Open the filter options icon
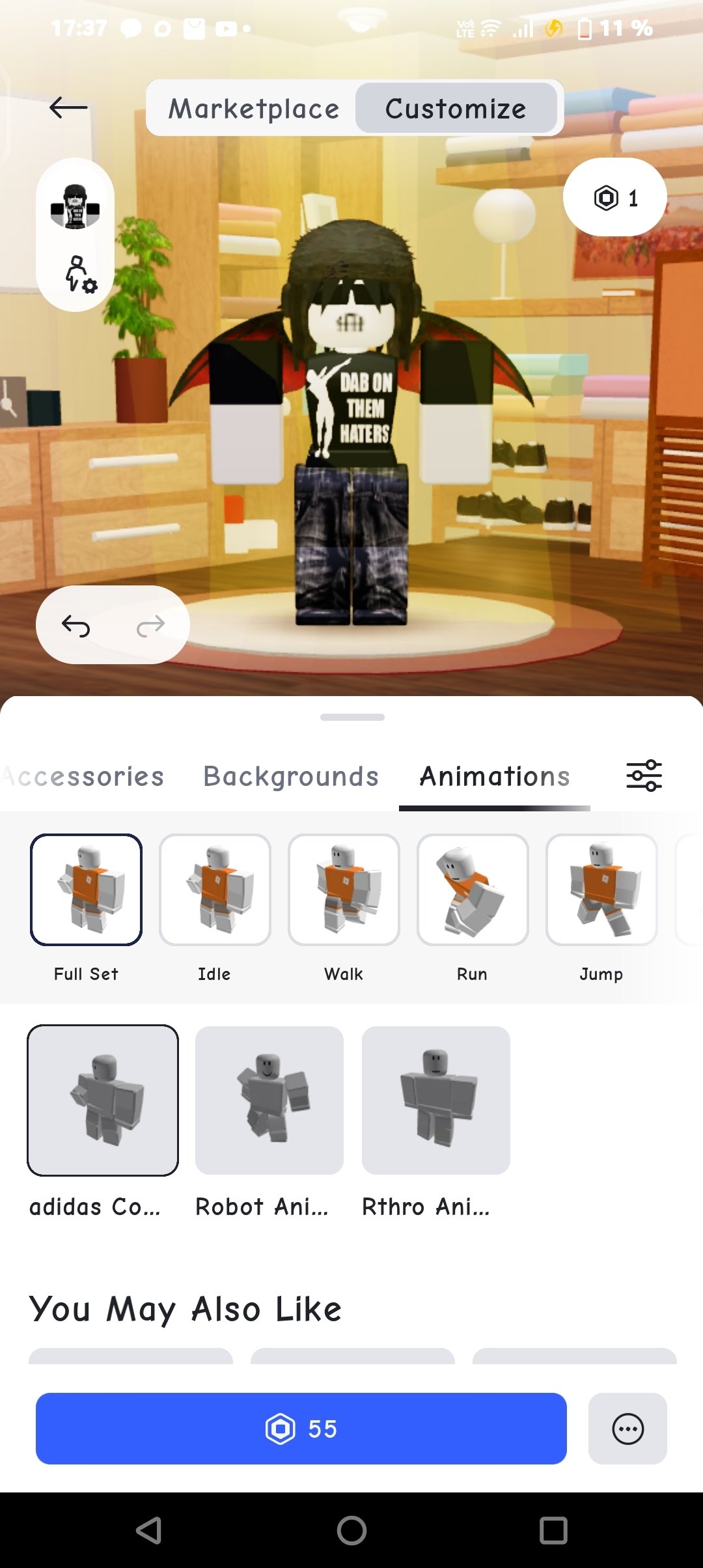This screenshot has width=703, height=1568. [644, 776]
